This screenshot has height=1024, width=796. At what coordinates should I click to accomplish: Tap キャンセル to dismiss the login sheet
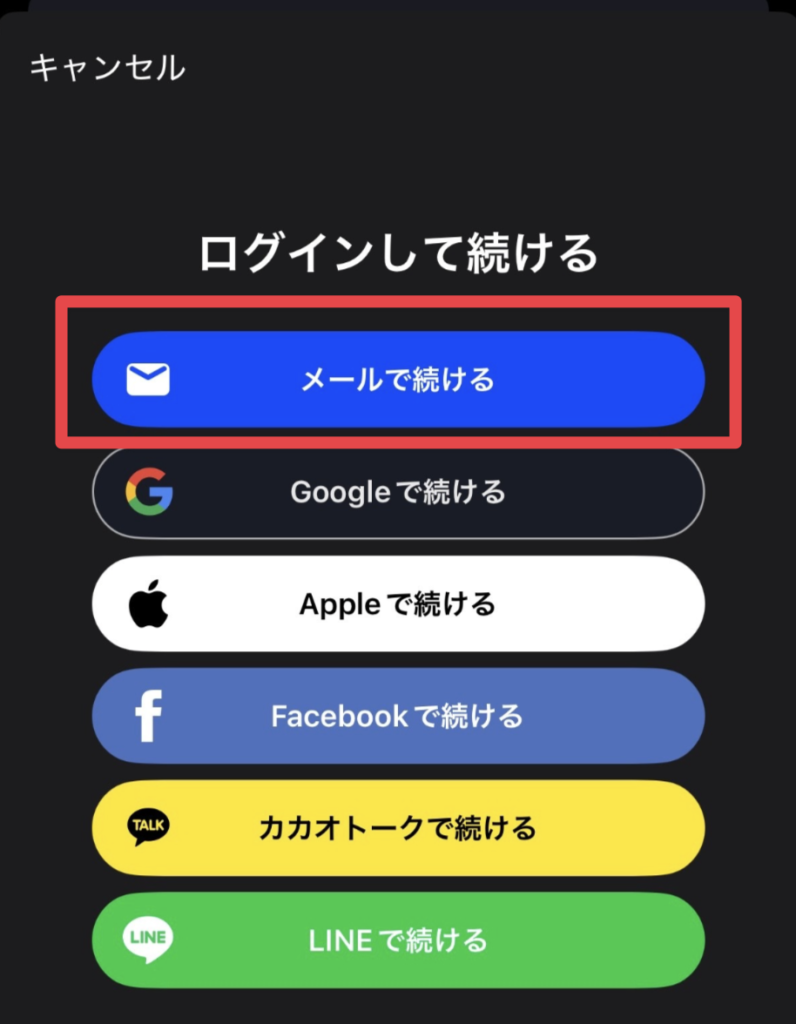coord(107,68)
